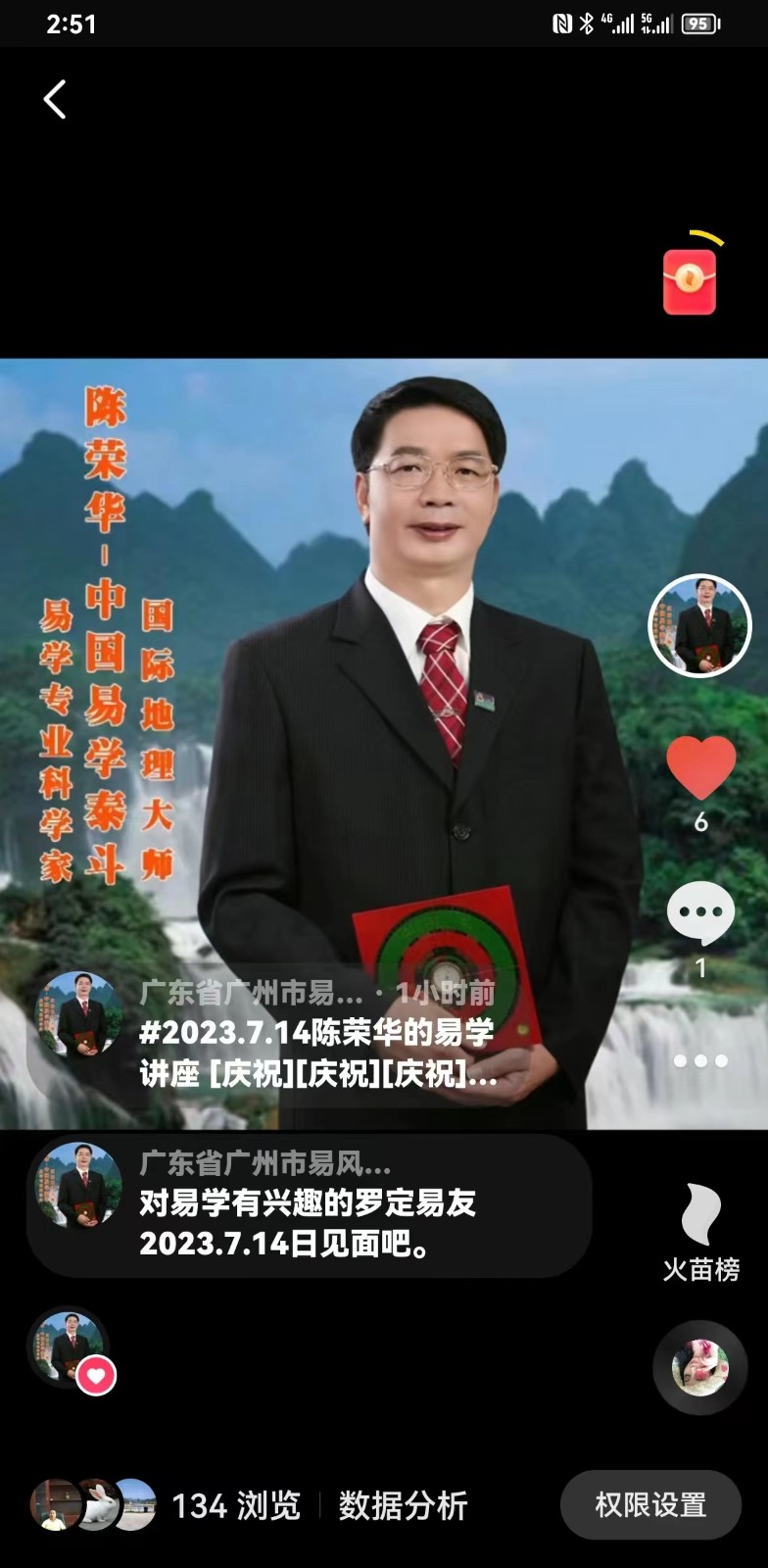Screen dimensions: 768x1568
Task: Expand the #2023.7.14陈荣华的易学讲座 caption
Action: click(x=318, y=1053)
